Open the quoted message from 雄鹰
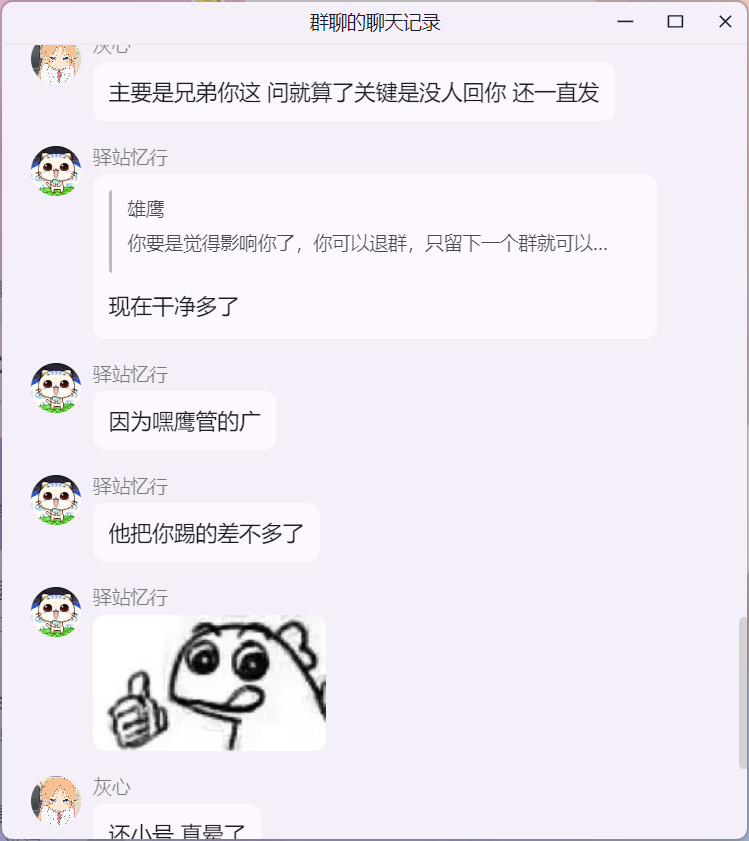Image resolution: width=749 pixels, height=841 pixels. pyautogui.click(x=367, y=227)
